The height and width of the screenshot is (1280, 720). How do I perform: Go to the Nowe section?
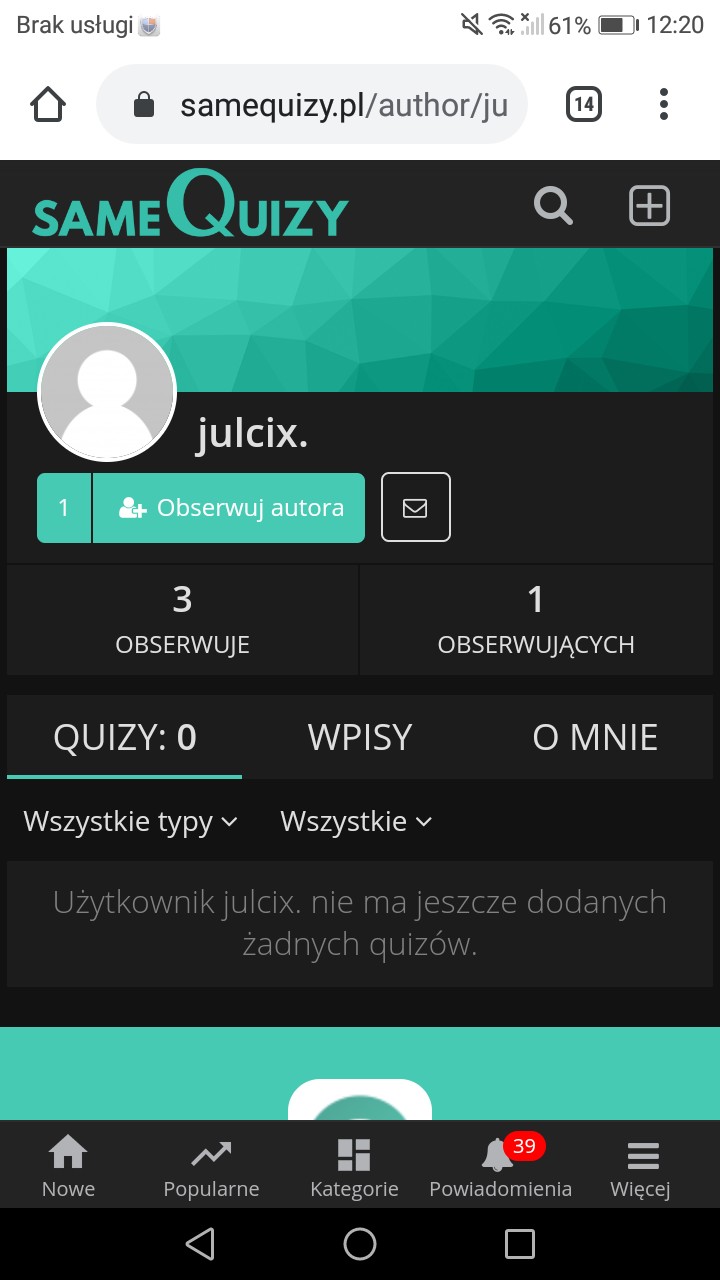[x=68, y=1166]
